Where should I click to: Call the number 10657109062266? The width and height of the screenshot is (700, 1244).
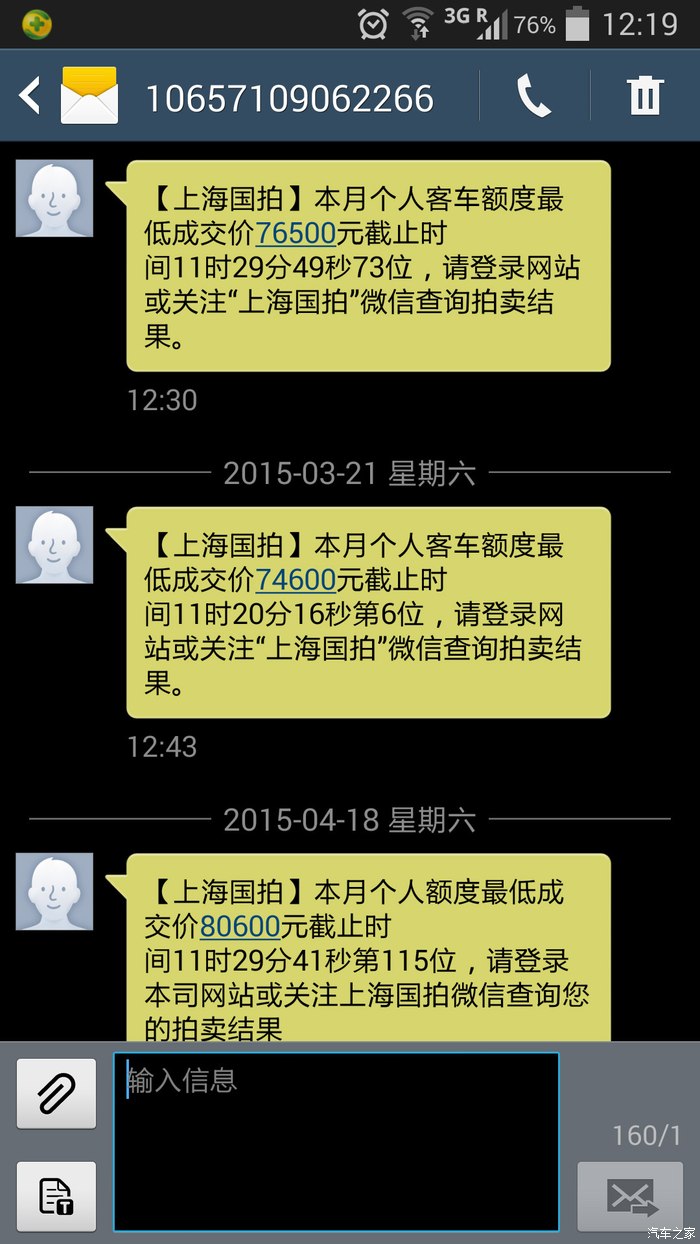[x=534, y=97]
